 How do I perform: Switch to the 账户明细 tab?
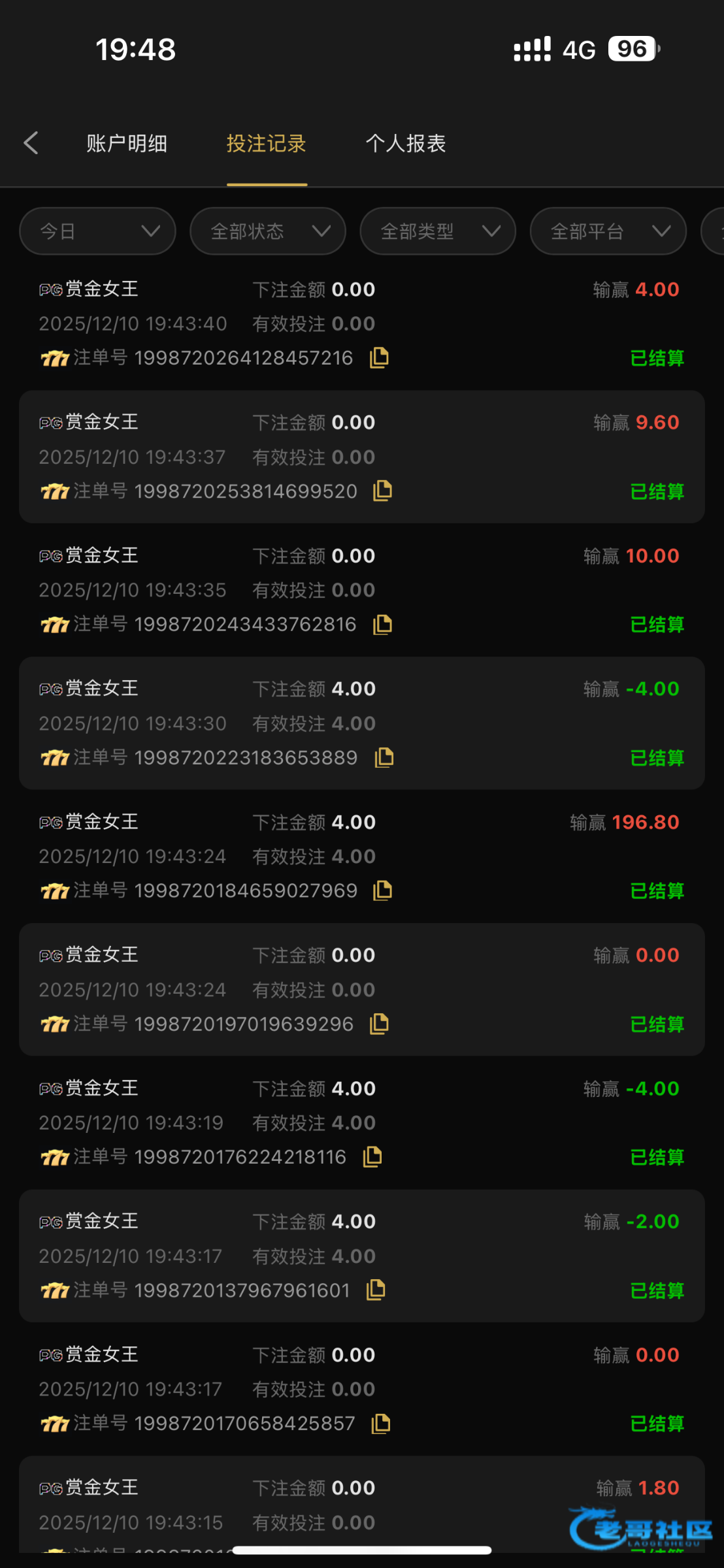click(127, 144)
